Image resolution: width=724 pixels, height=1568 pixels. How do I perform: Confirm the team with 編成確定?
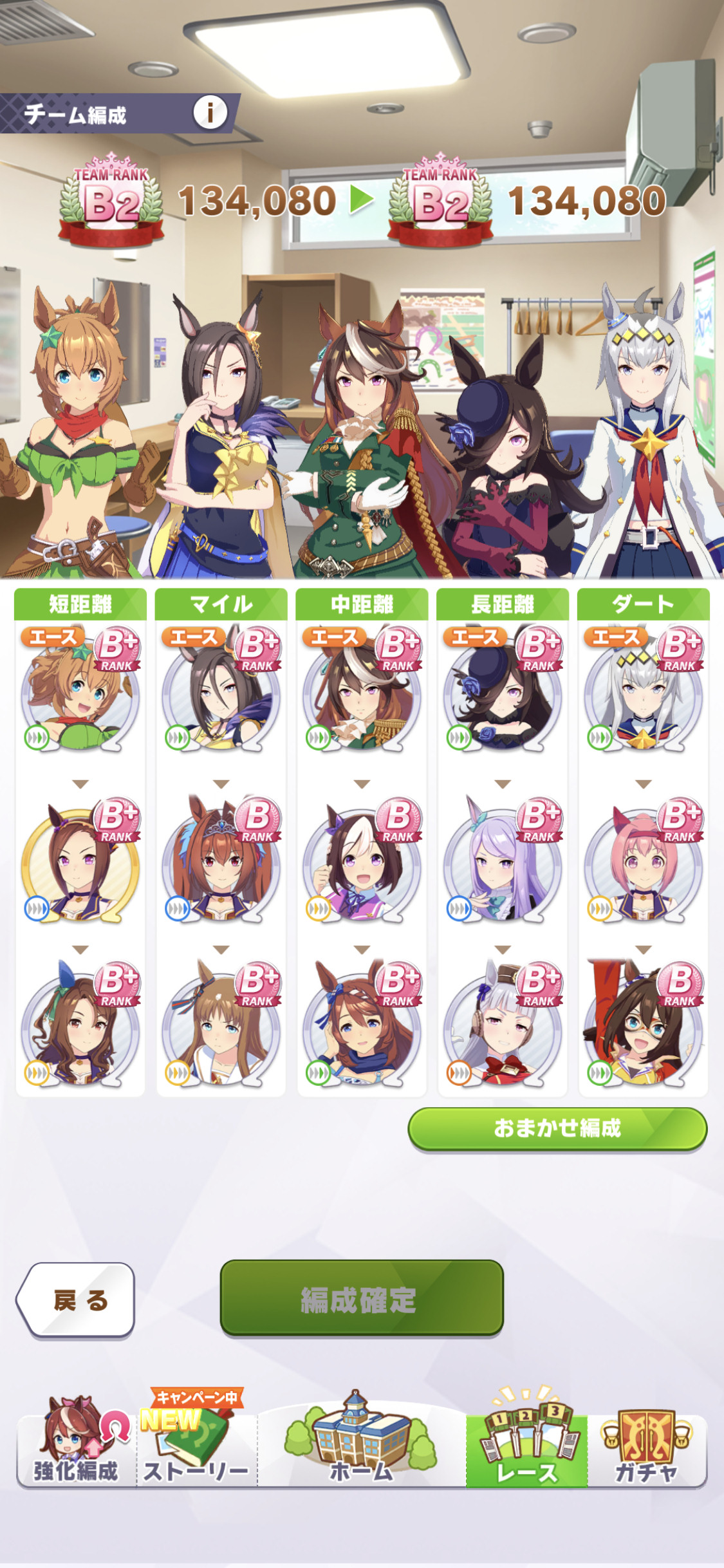(362, 1298)
